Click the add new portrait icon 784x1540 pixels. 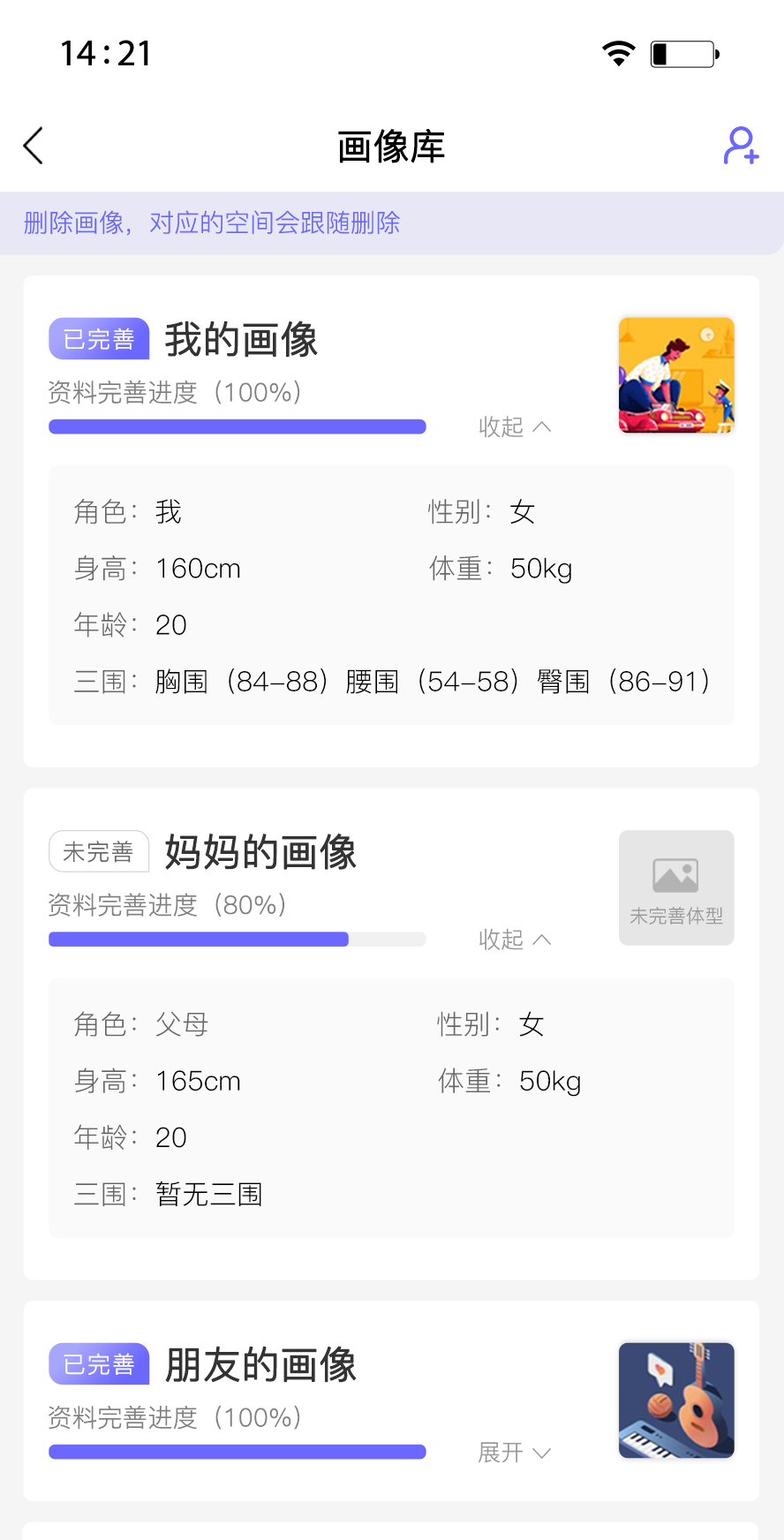point(741,146)
